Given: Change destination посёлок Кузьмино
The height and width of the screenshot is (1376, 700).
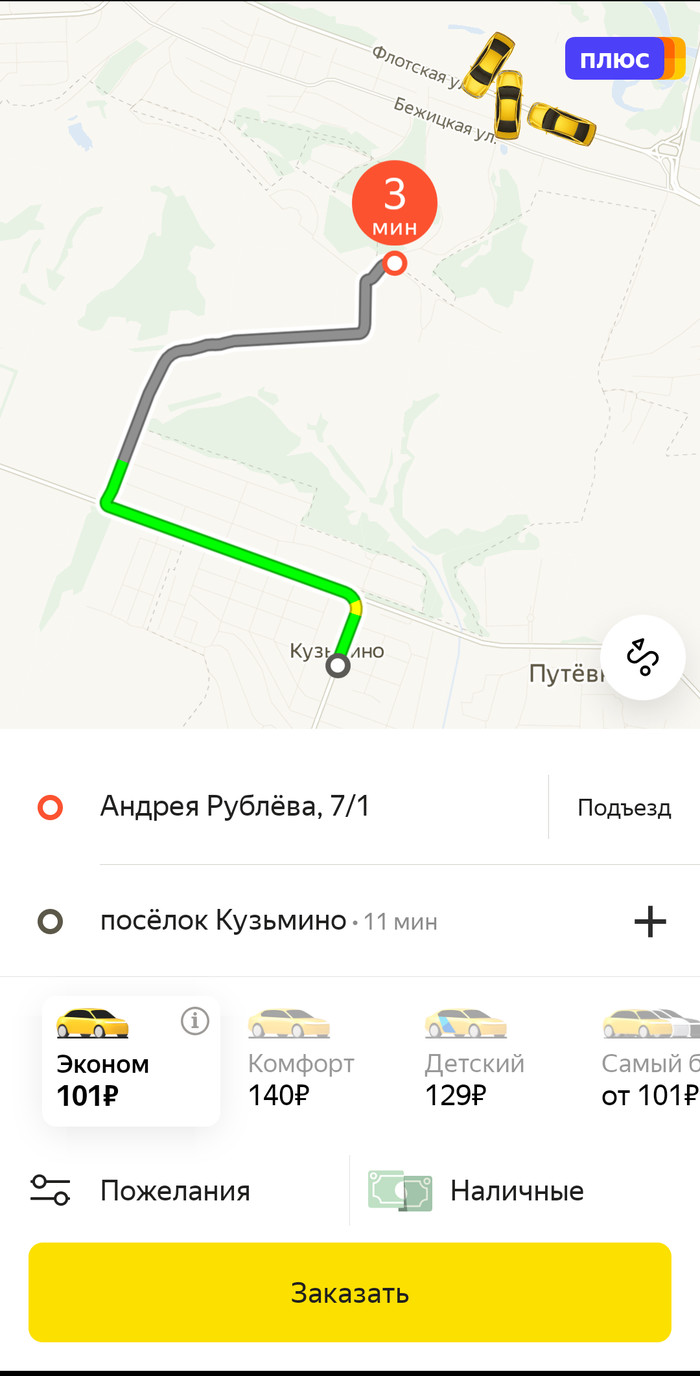Looking at the screenshot, I should pyautogui.click(x=224, y=921).
